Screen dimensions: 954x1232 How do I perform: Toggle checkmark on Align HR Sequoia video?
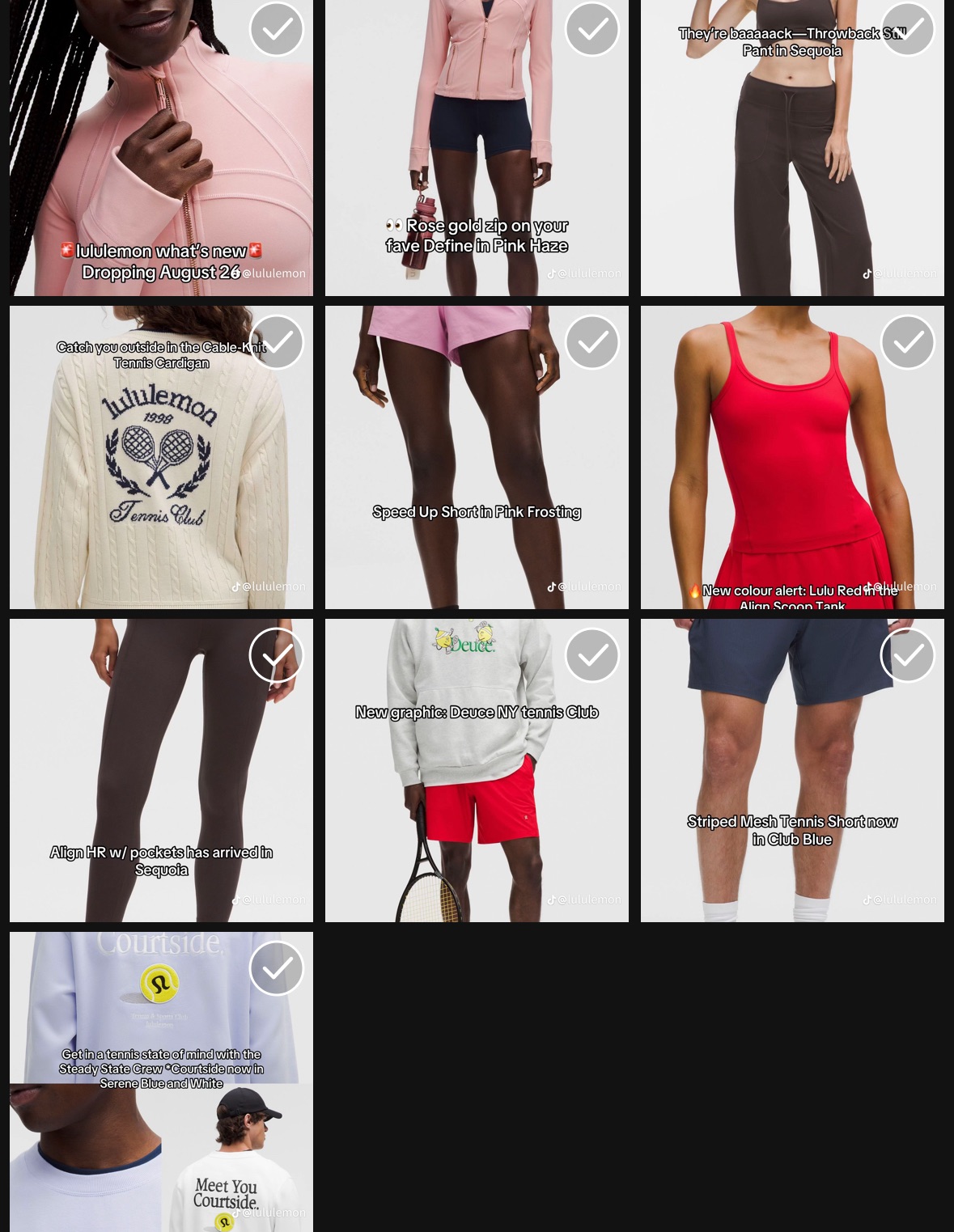pos(277,655)
